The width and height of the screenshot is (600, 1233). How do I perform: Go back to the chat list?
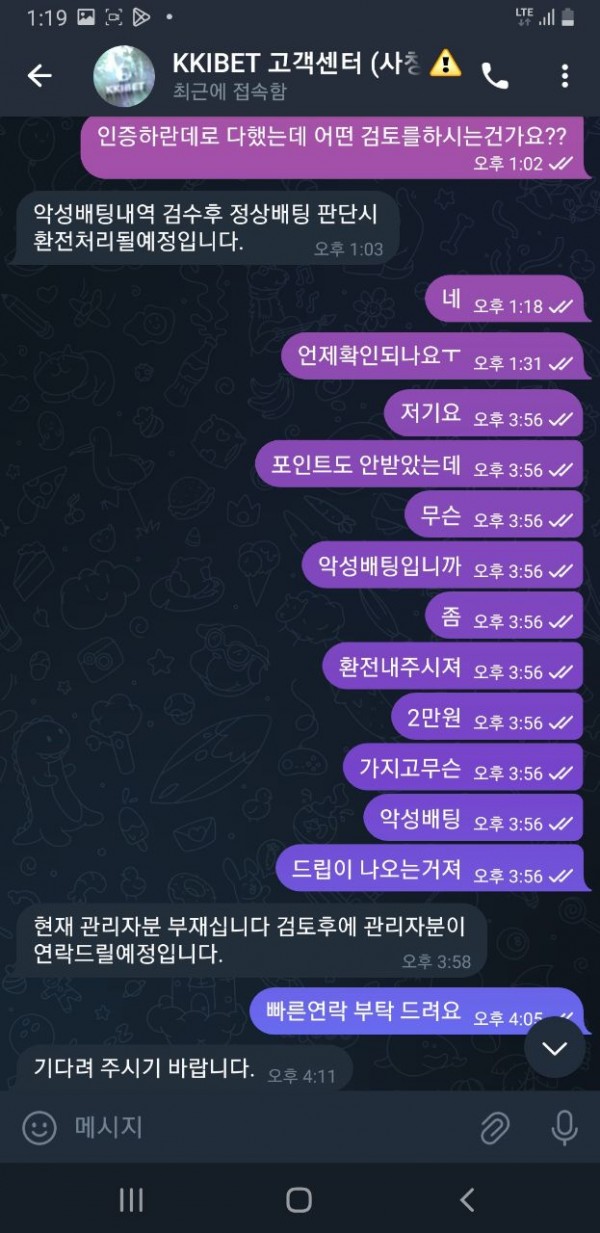point(39,76)
